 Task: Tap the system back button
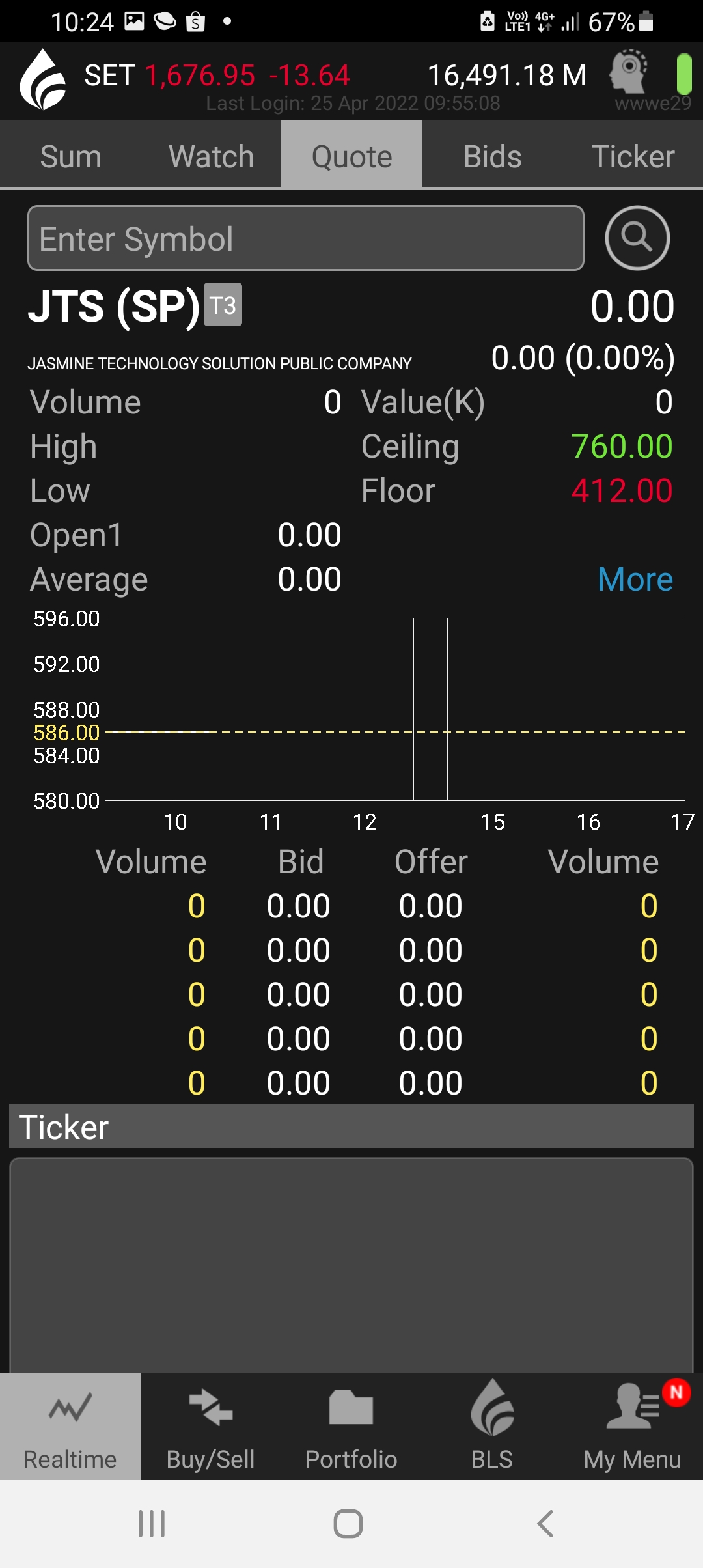pos(545,1524)
